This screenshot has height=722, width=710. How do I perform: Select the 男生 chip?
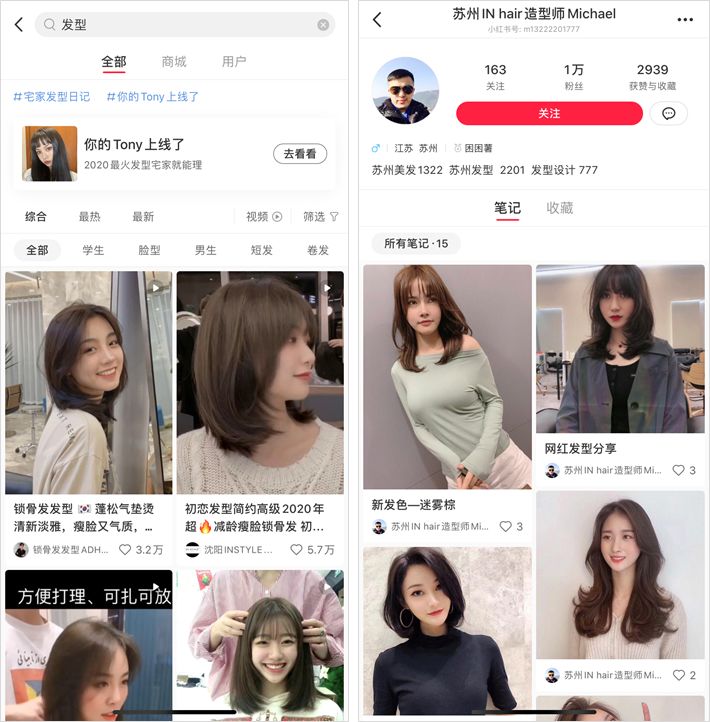205,250
